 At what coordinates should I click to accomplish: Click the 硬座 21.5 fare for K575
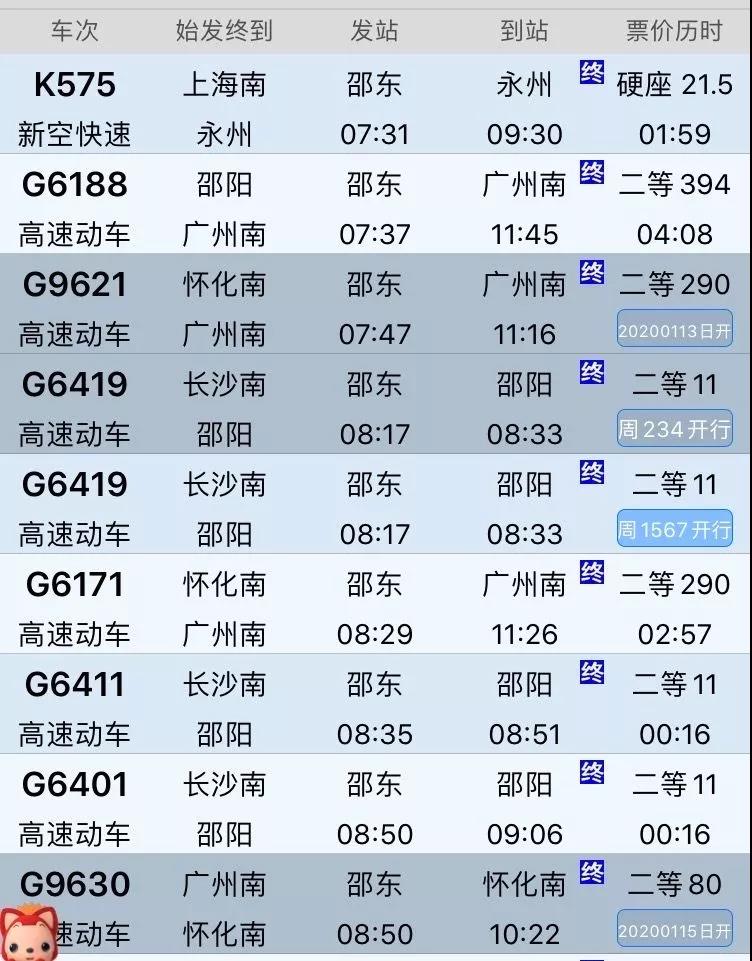674,85
